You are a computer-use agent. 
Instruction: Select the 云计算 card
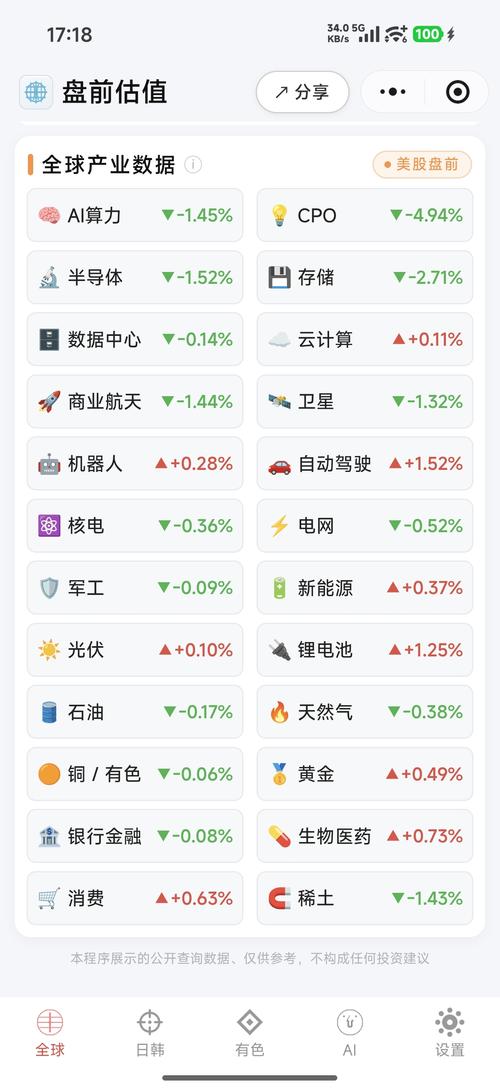[365, 340]
